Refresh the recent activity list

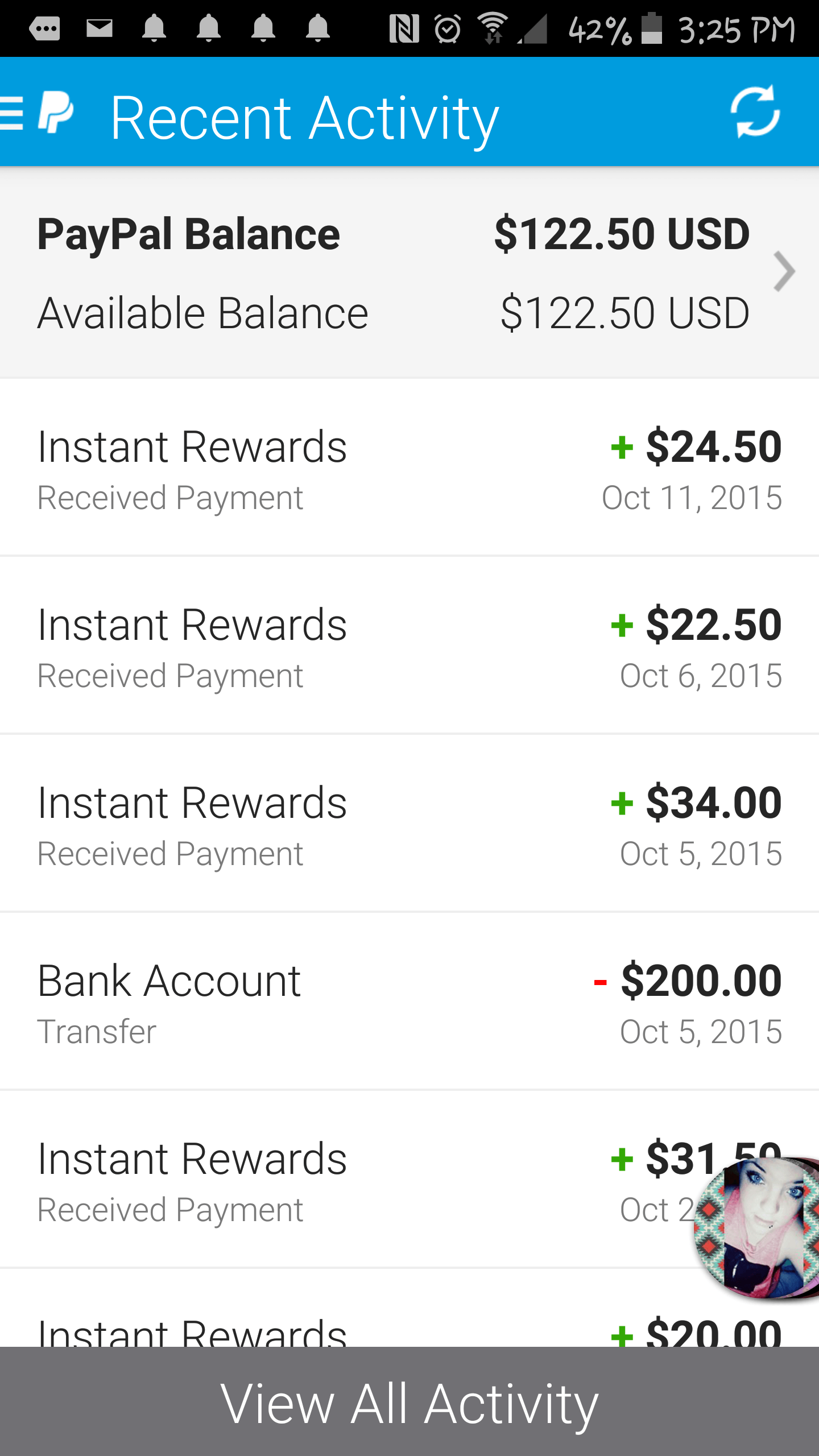coord(755,111)
